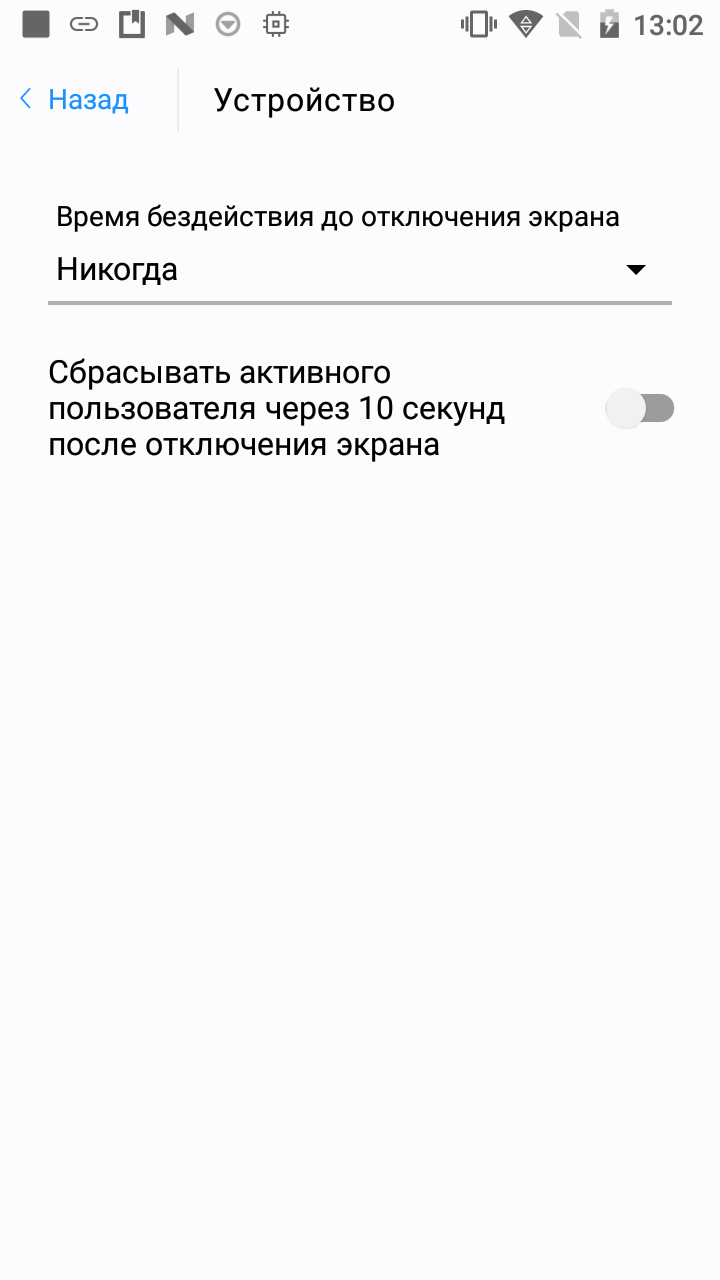The width and height of the screenshot is (720, 1280).
Task: Enable resetting active user after screen off
Action: pyautogui.click(x=640, y=408)
